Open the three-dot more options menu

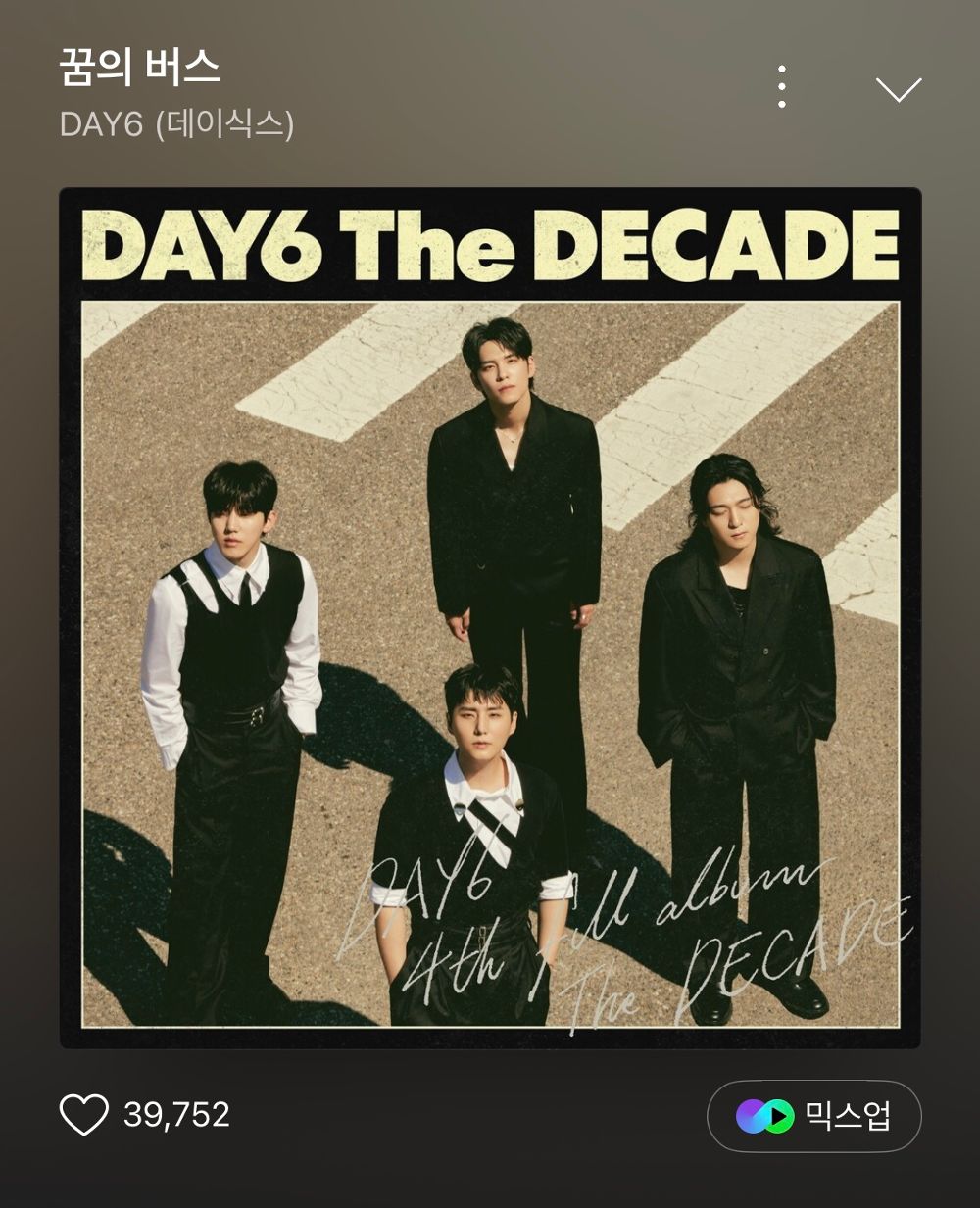[x=781, y=87]
